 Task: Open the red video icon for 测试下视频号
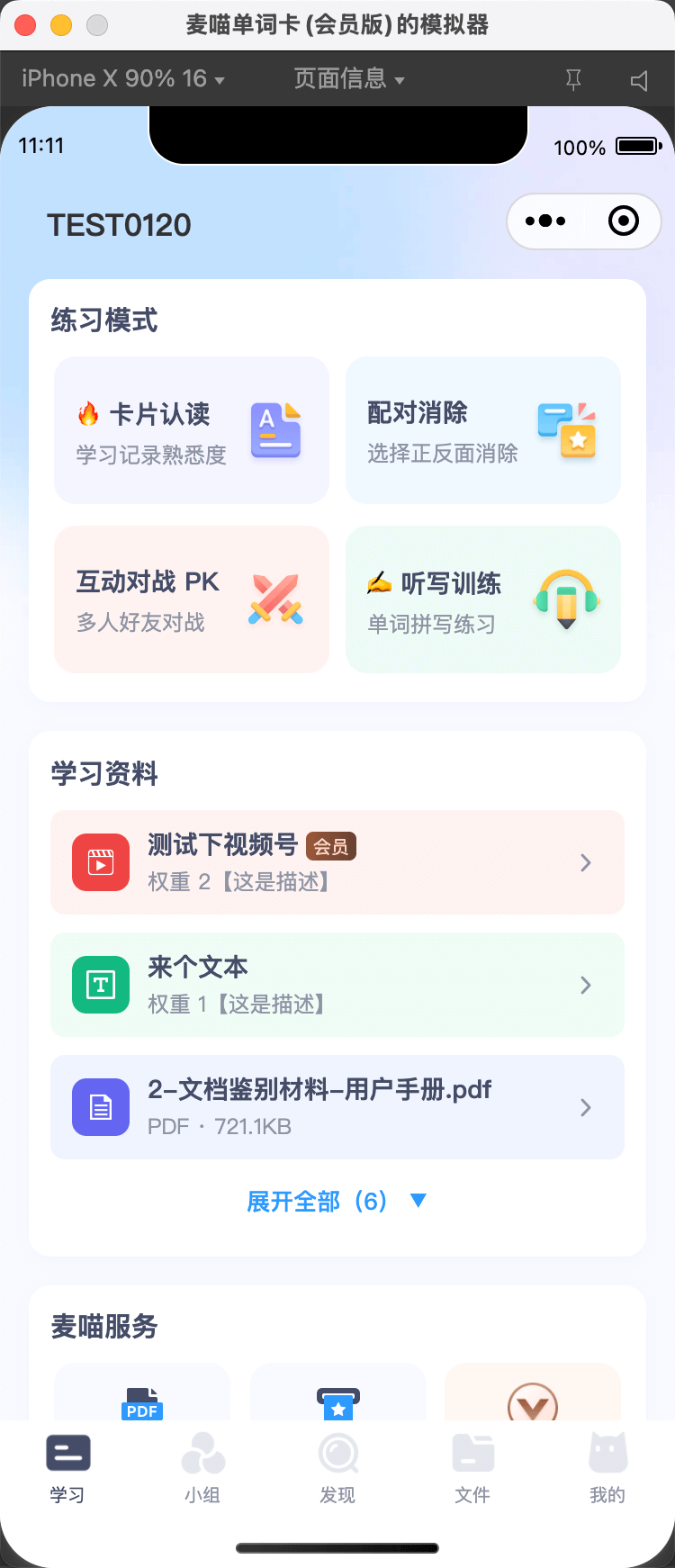click(x=100, y=861)
